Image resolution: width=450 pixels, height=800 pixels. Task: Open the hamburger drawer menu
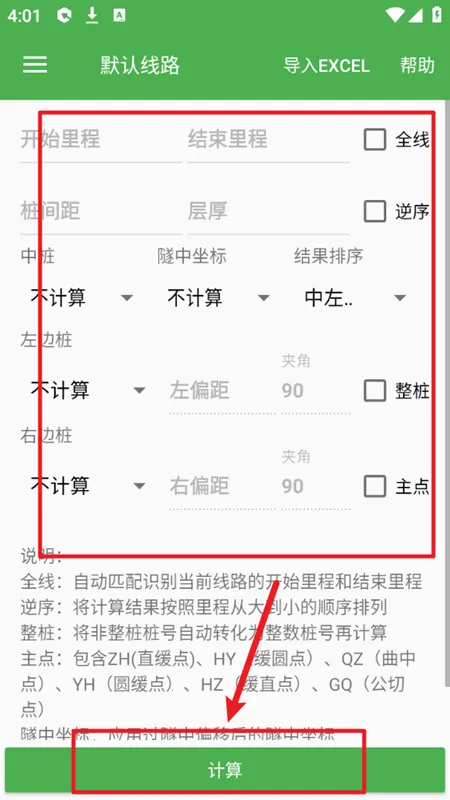tap(35, 65)
